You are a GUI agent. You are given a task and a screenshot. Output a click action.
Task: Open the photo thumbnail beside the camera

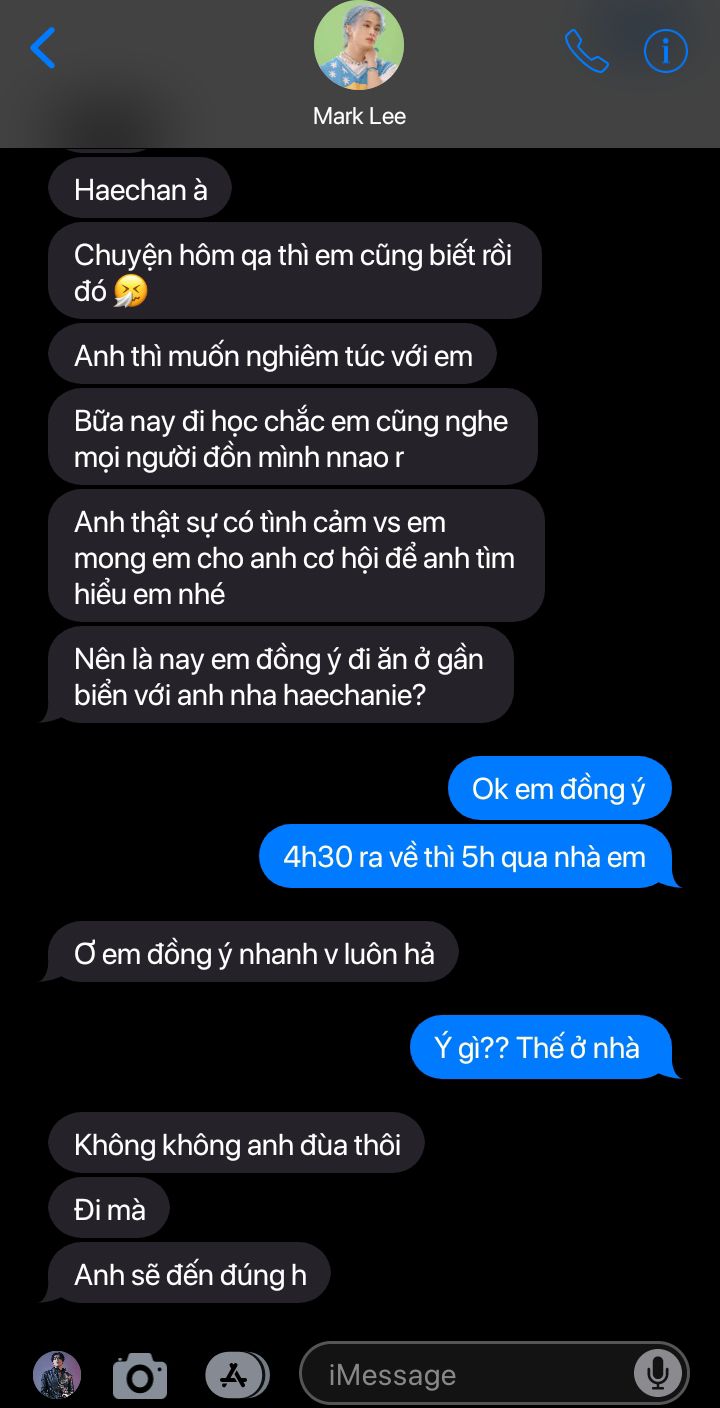coord(57,1375)
